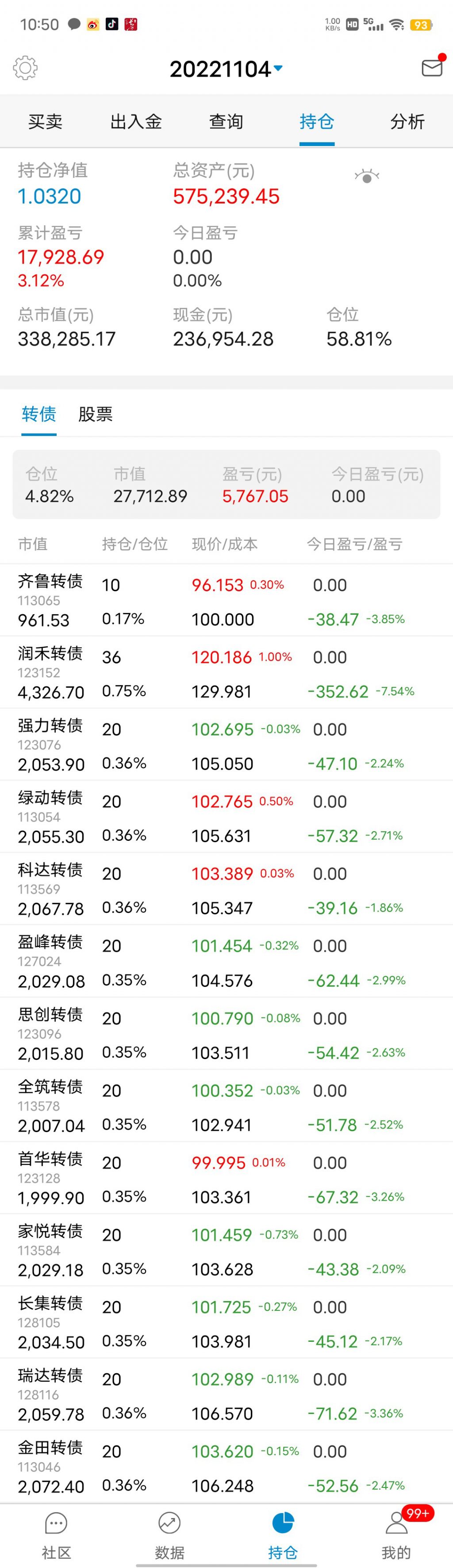The width and height of the screenshot is (453, 1568).
Task: Open the mail inbox icon
Action: point(432,68)
